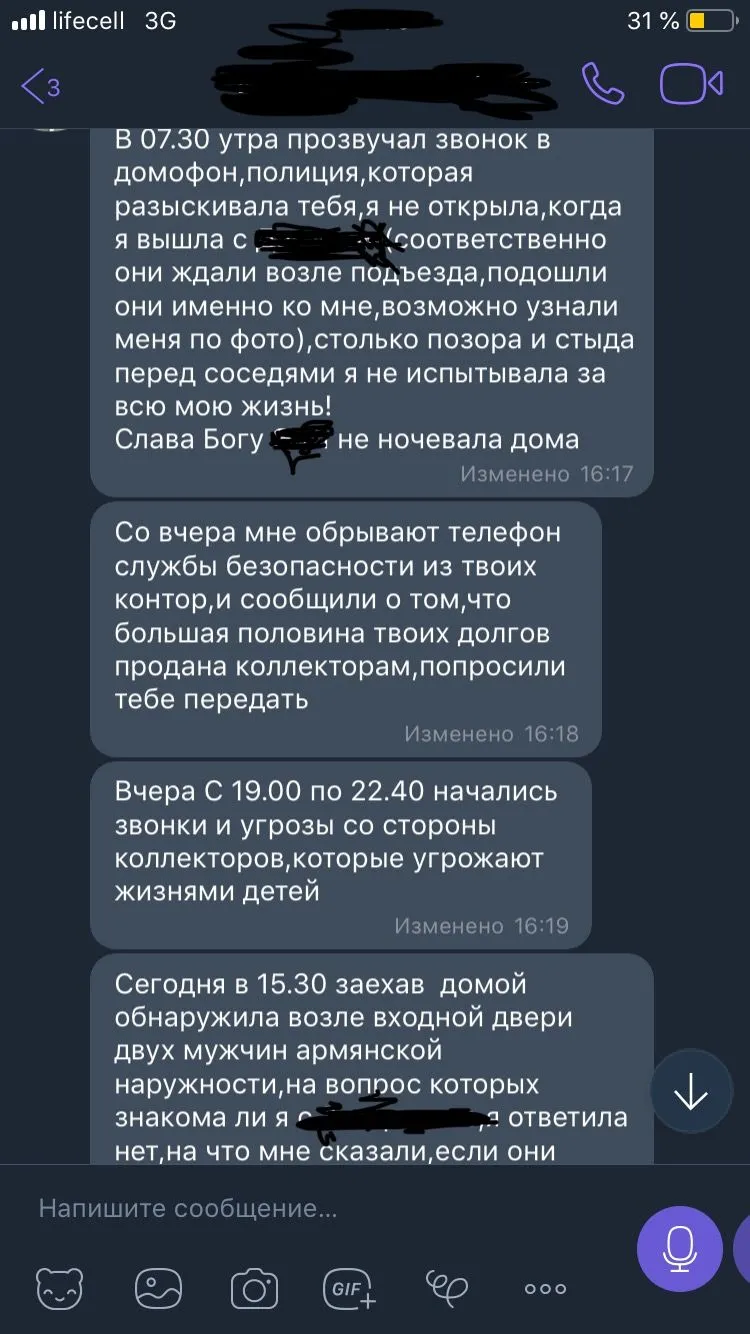Record a voice message

coord(680,1249)
